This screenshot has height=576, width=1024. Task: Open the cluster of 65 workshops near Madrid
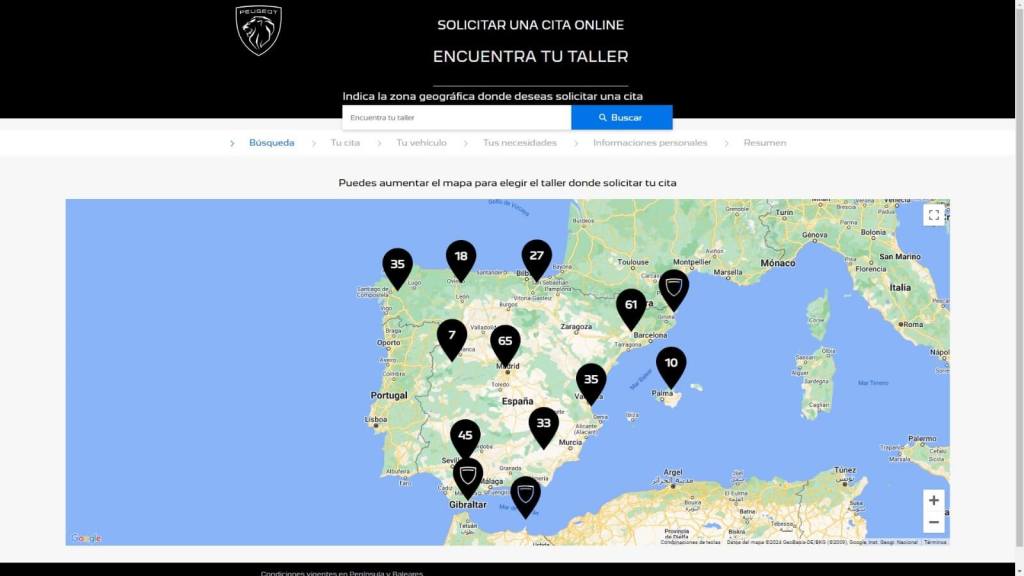click(x=505, y=342)
